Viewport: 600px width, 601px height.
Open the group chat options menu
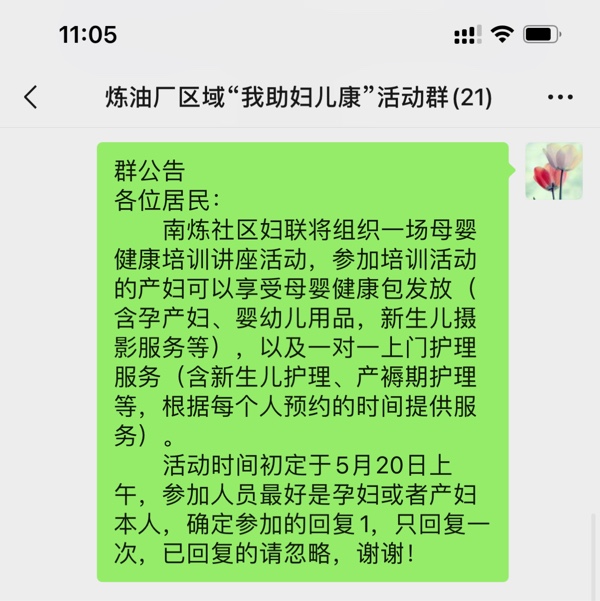pos(561,98)
